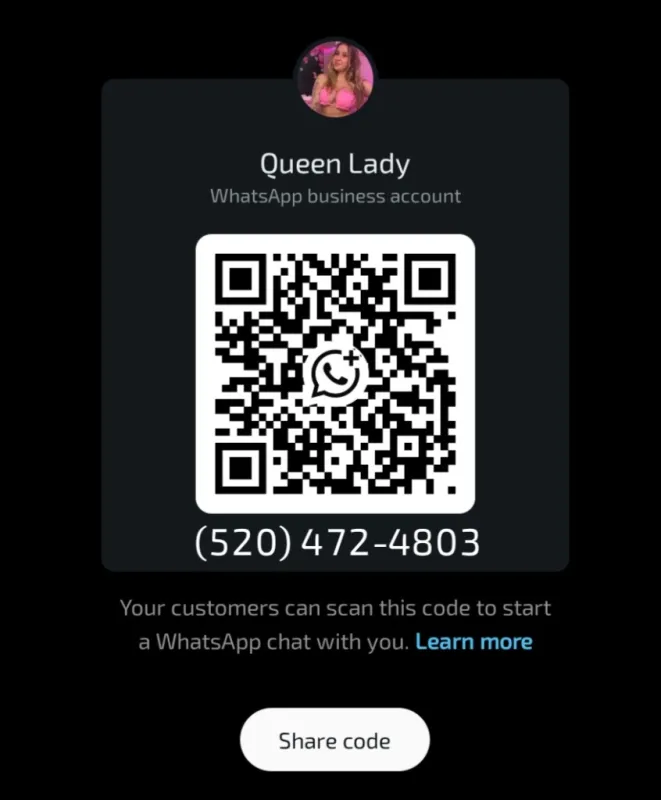Viewport: 661px width, 800px height.
Task: Open the Learn more link
Action: point(474,642)
